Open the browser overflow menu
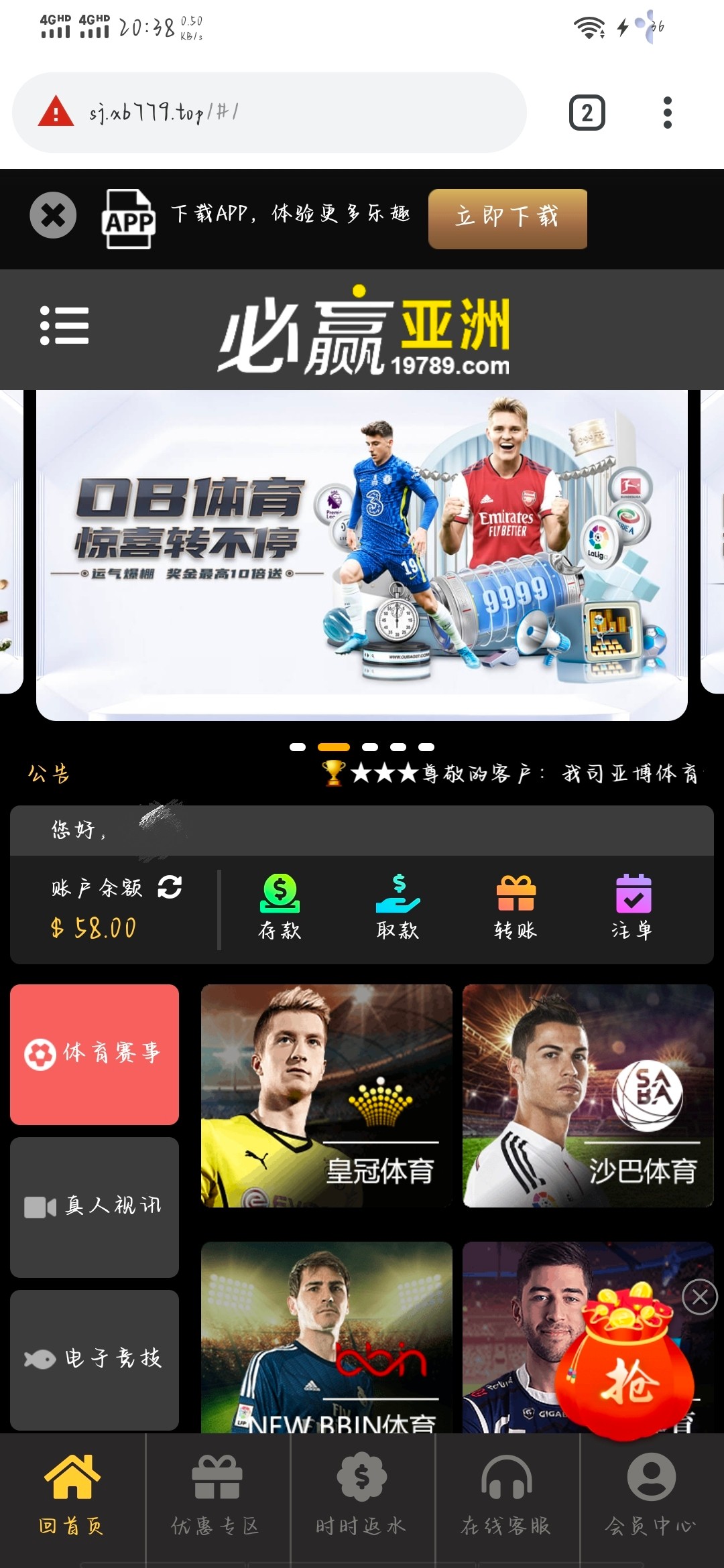The image size is (724, 1568). point(667,113)
